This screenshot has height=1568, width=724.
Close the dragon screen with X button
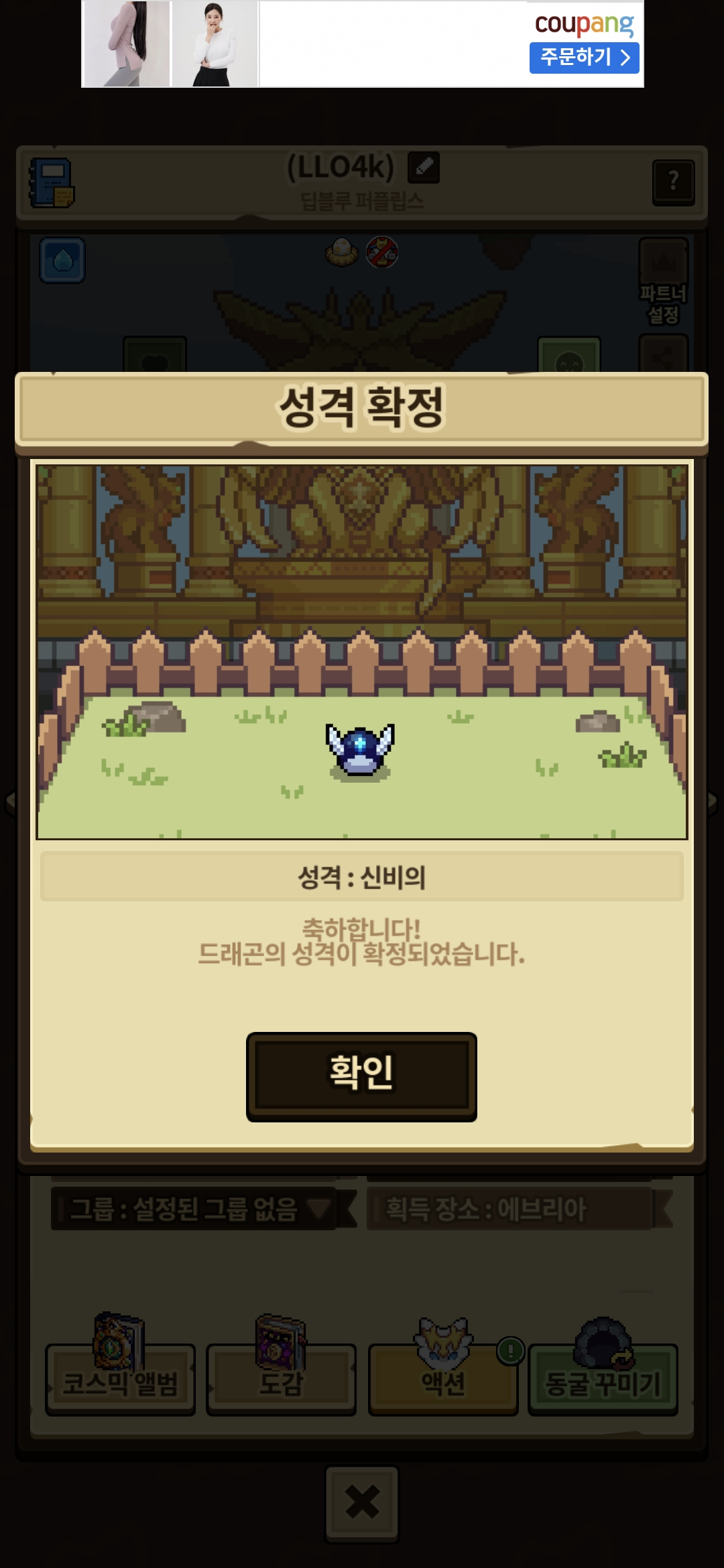tap(362, 1503)
